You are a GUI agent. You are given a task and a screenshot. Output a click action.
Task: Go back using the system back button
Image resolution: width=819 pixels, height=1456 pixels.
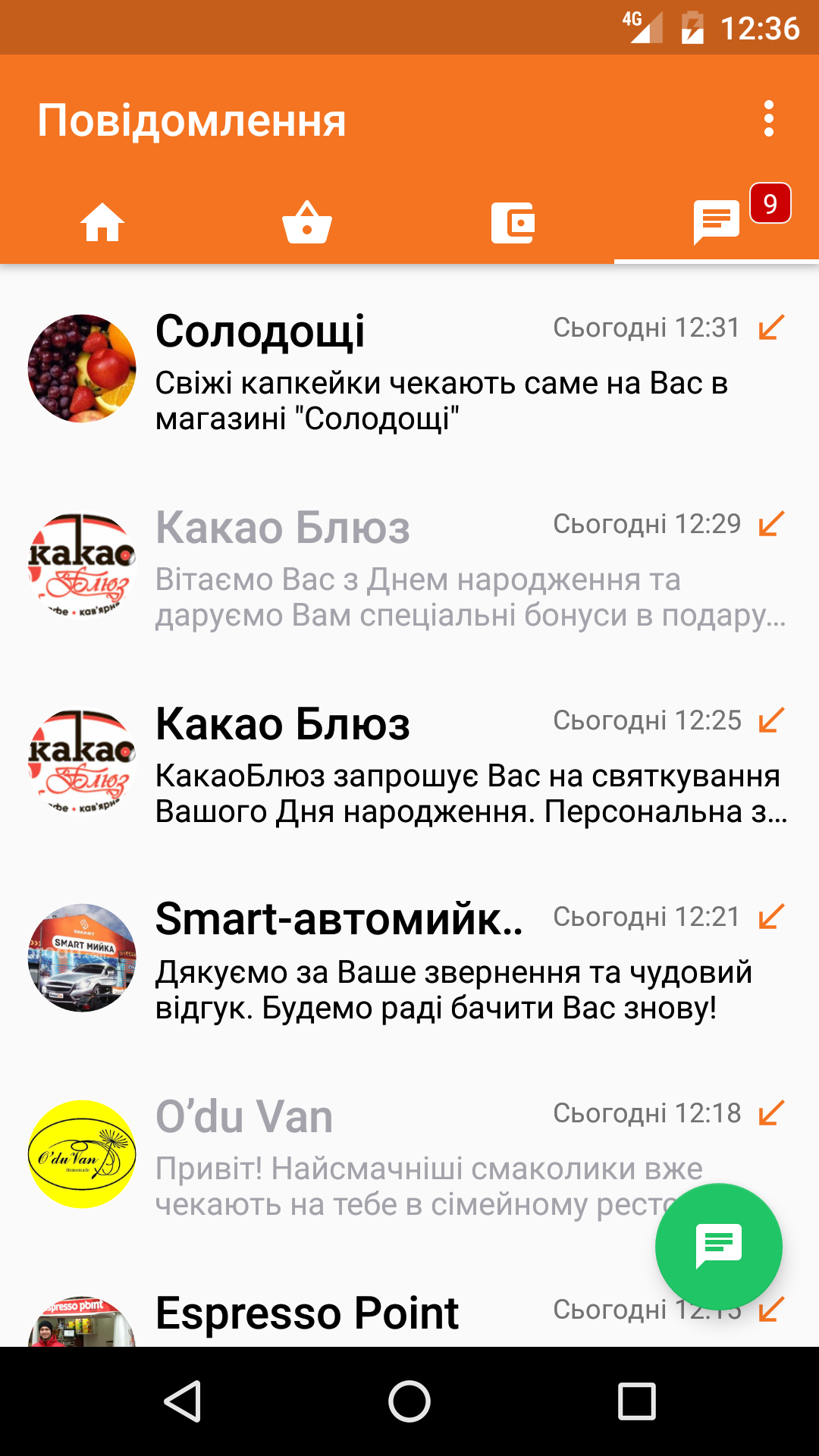[182, 1401]
